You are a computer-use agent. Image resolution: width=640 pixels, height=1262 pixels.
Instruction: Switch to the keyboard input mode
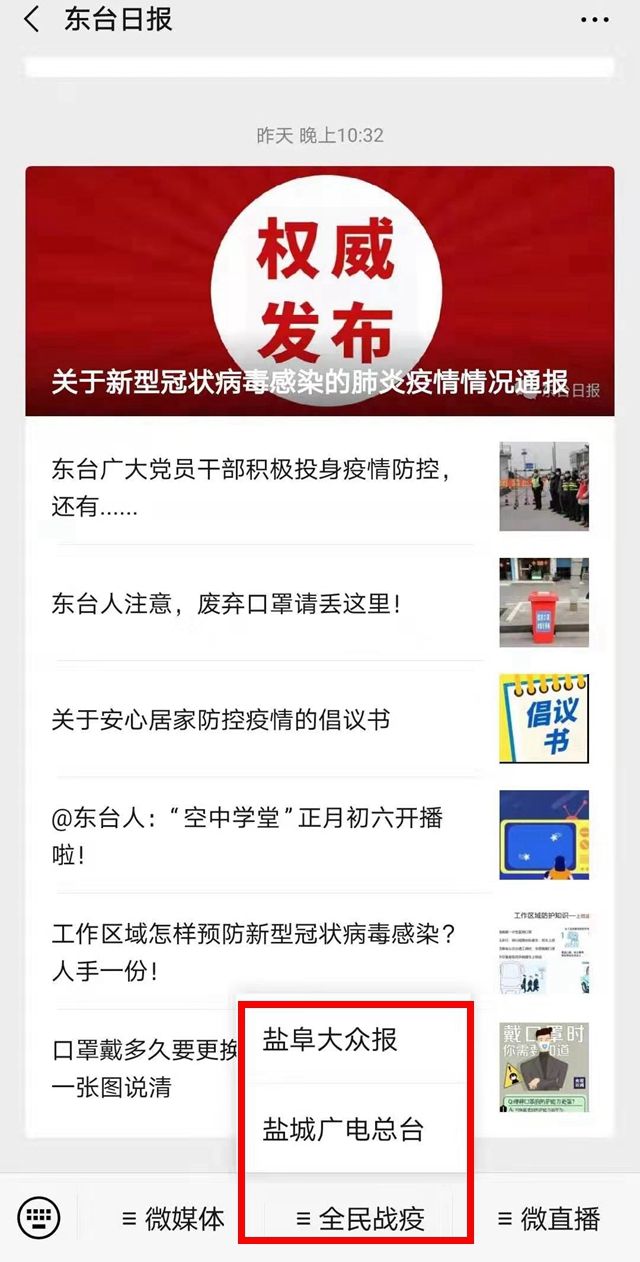(39, 1217)
